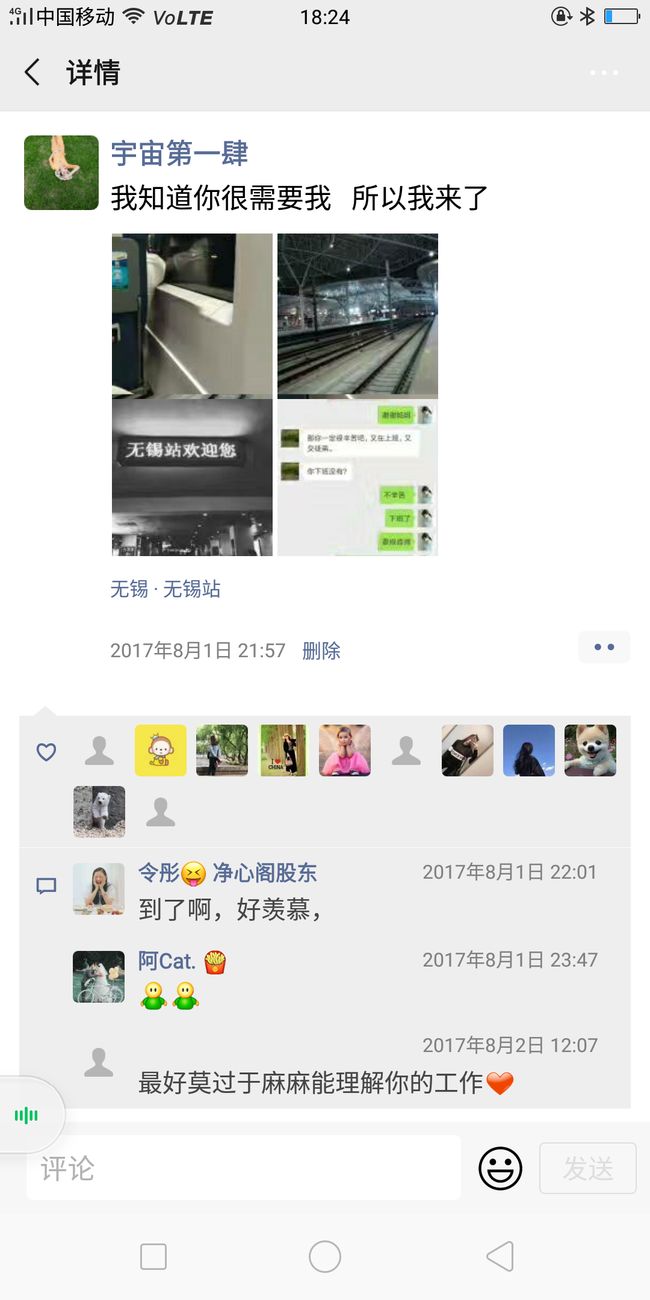Image resolution: width=650 pixels, height=1300 pixels.
Task: Open the emoji picker smiley
Action: (x=500, y=1168)
